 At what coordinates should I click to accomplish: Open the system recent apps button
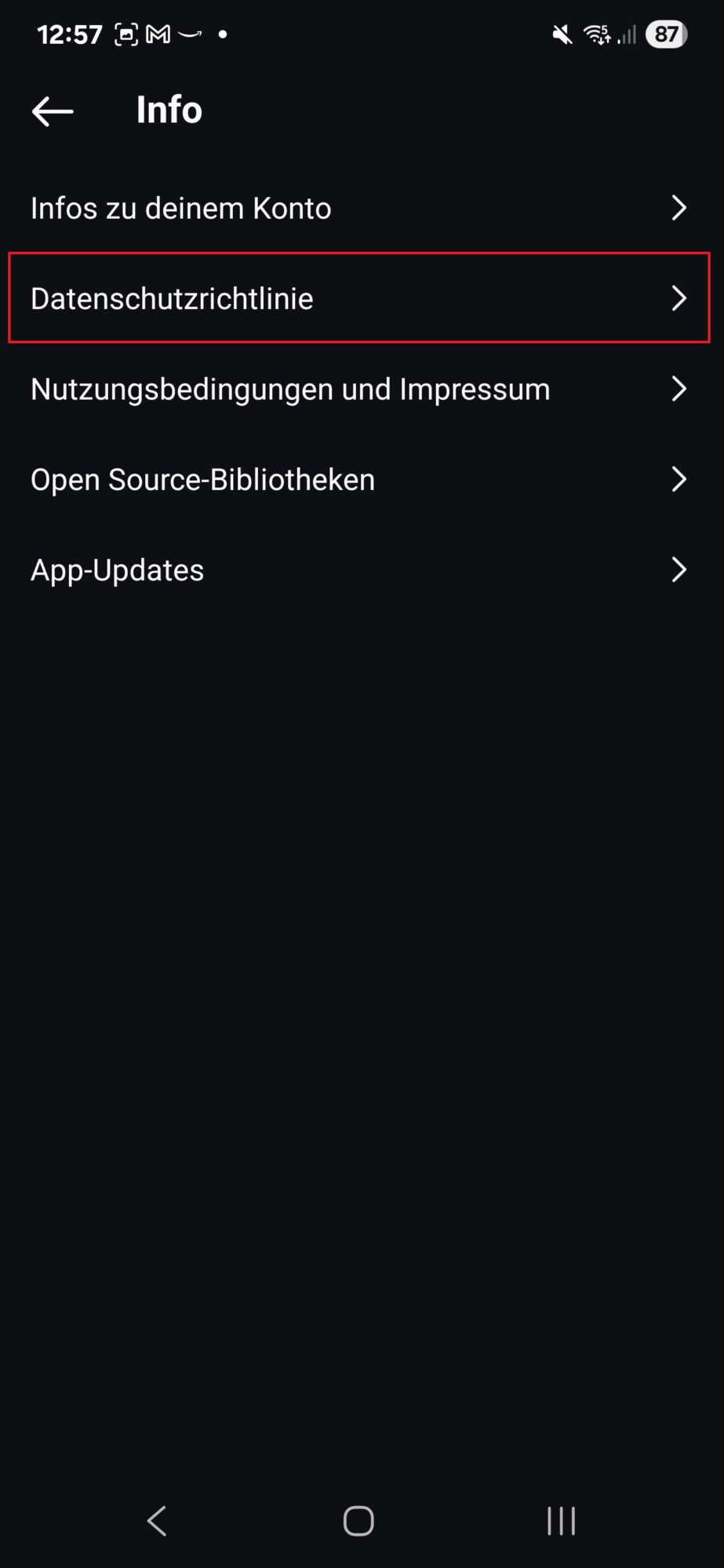point(561,1521)
